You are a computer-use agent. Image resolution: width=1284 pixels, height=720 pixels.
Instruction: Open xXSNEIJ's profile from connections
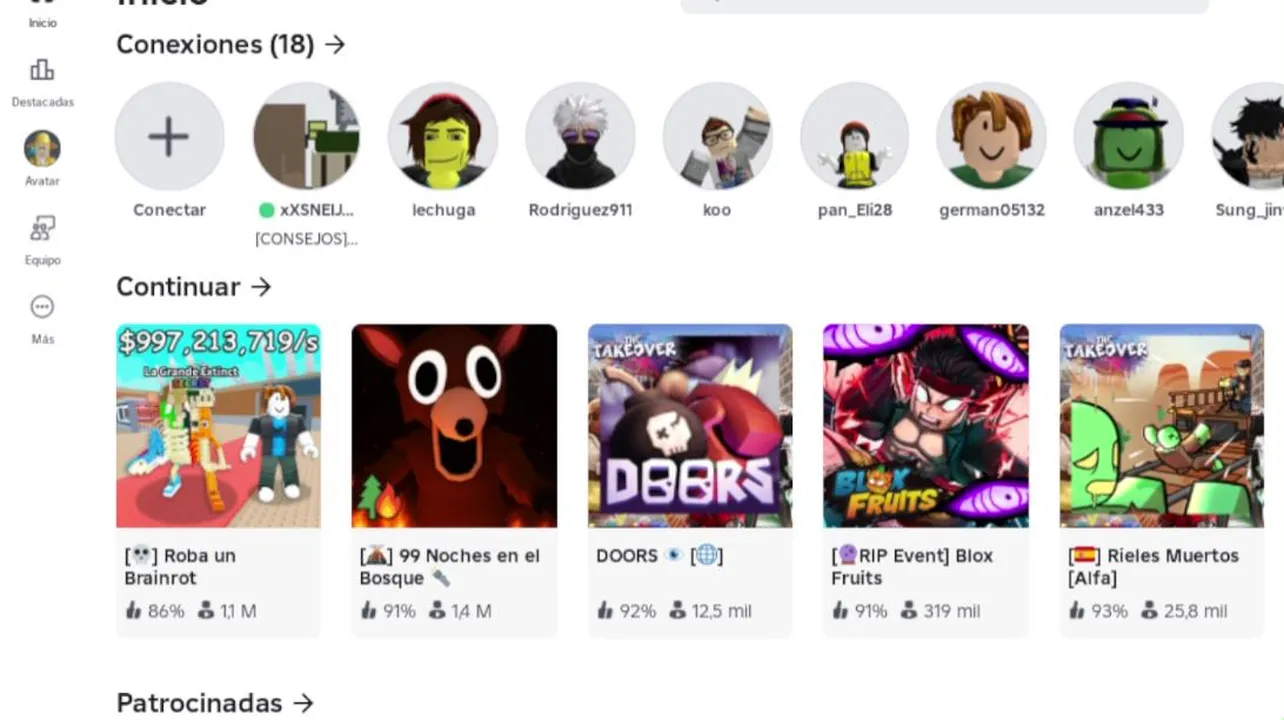306,137
